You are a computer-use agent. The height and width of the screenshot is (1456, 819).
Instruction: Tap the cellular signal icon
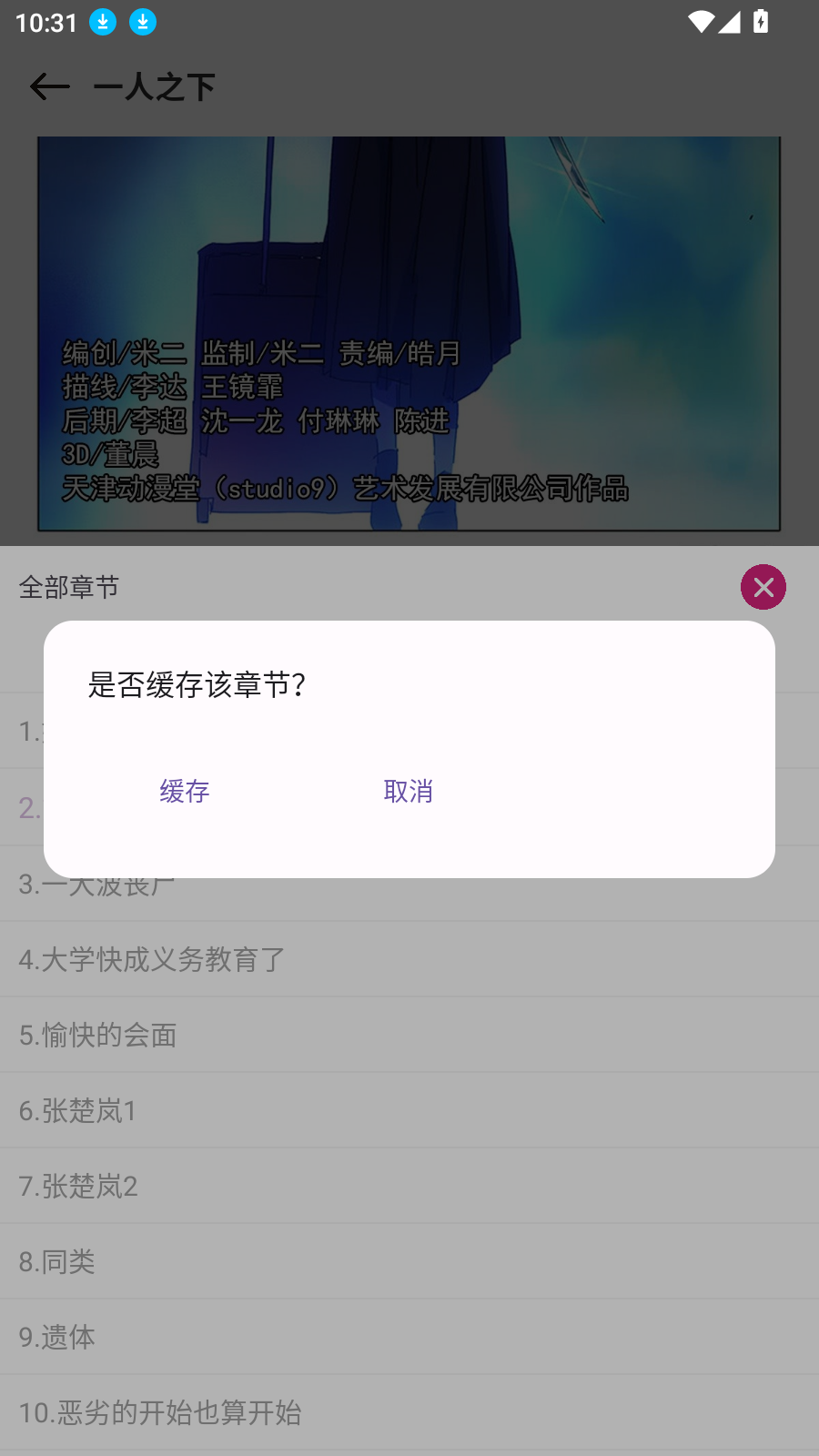(730, 22)
